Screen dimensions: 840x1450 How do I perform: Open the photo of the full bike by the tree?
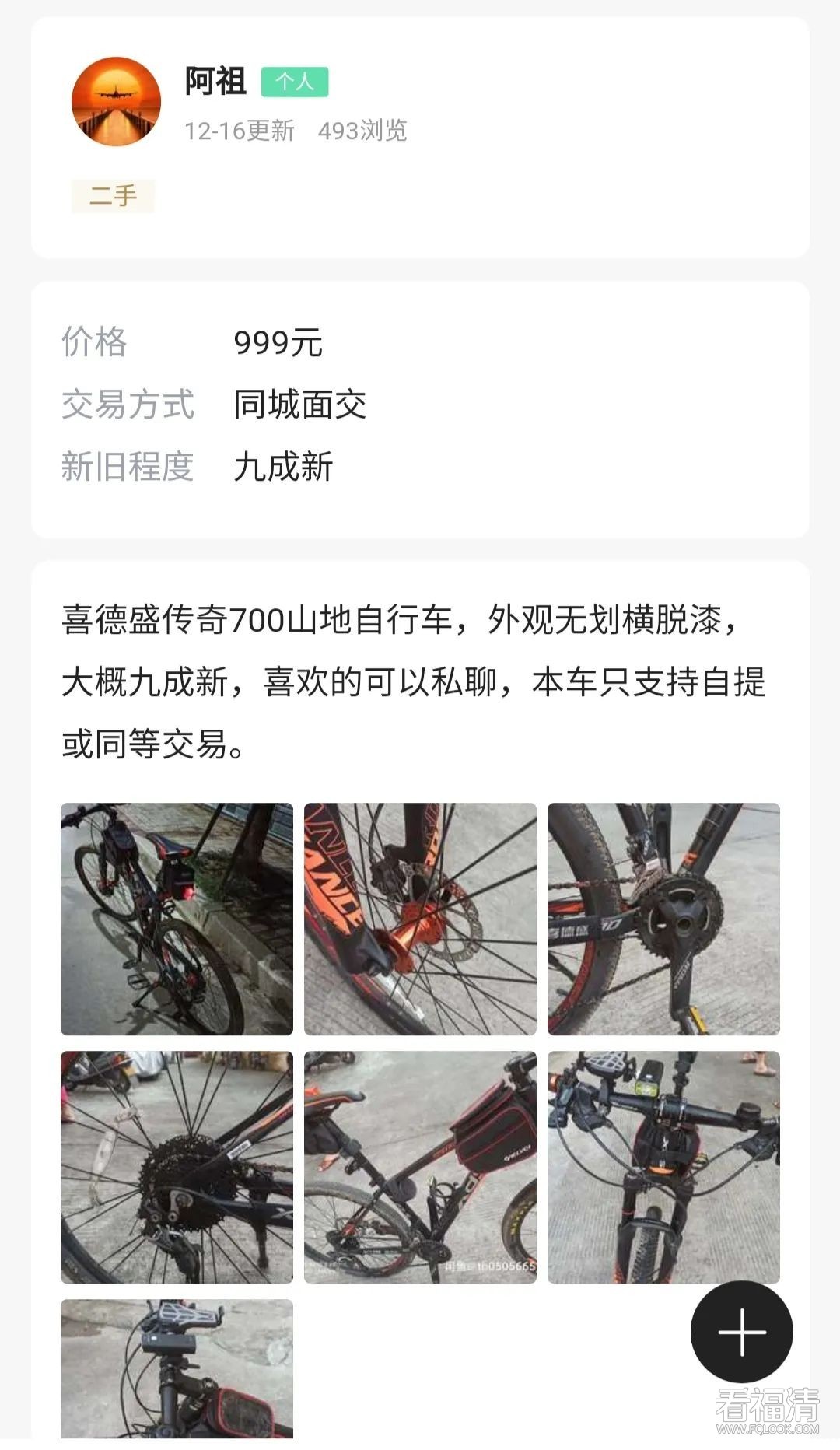[177, 919]
